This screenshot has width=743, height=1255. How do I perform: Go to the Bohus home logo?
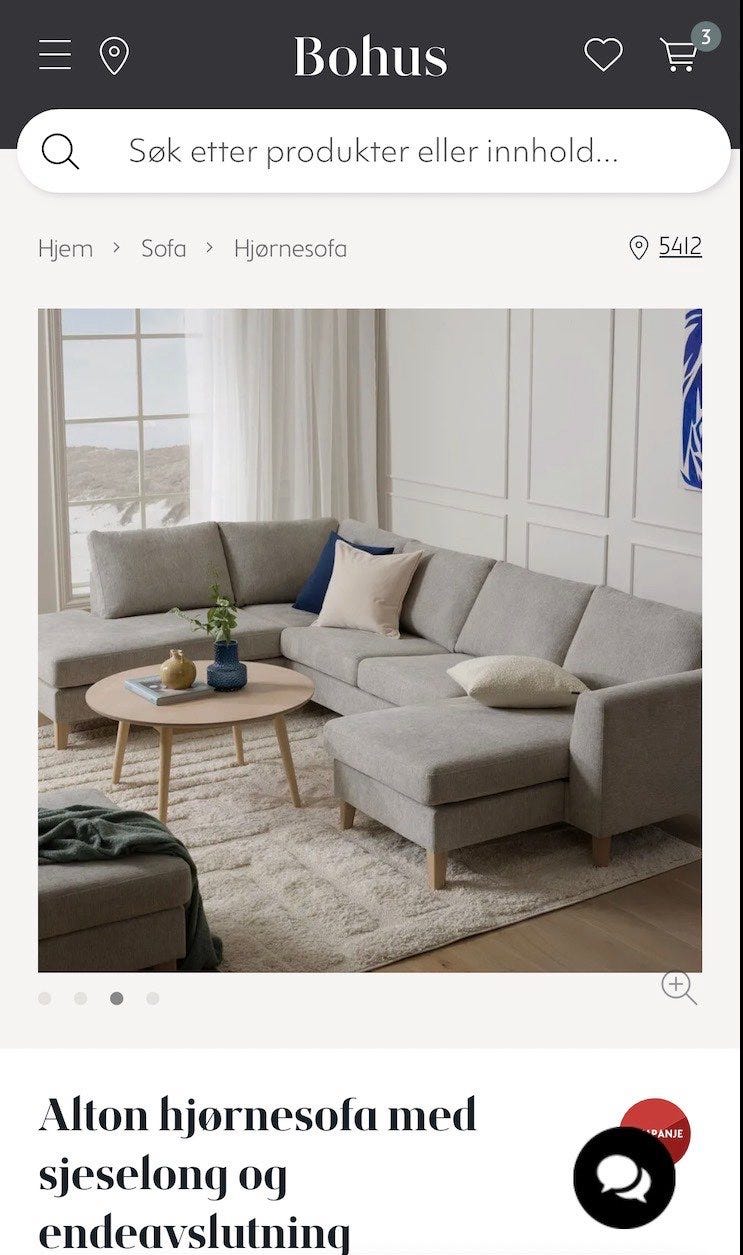click(x=370, y=56)
